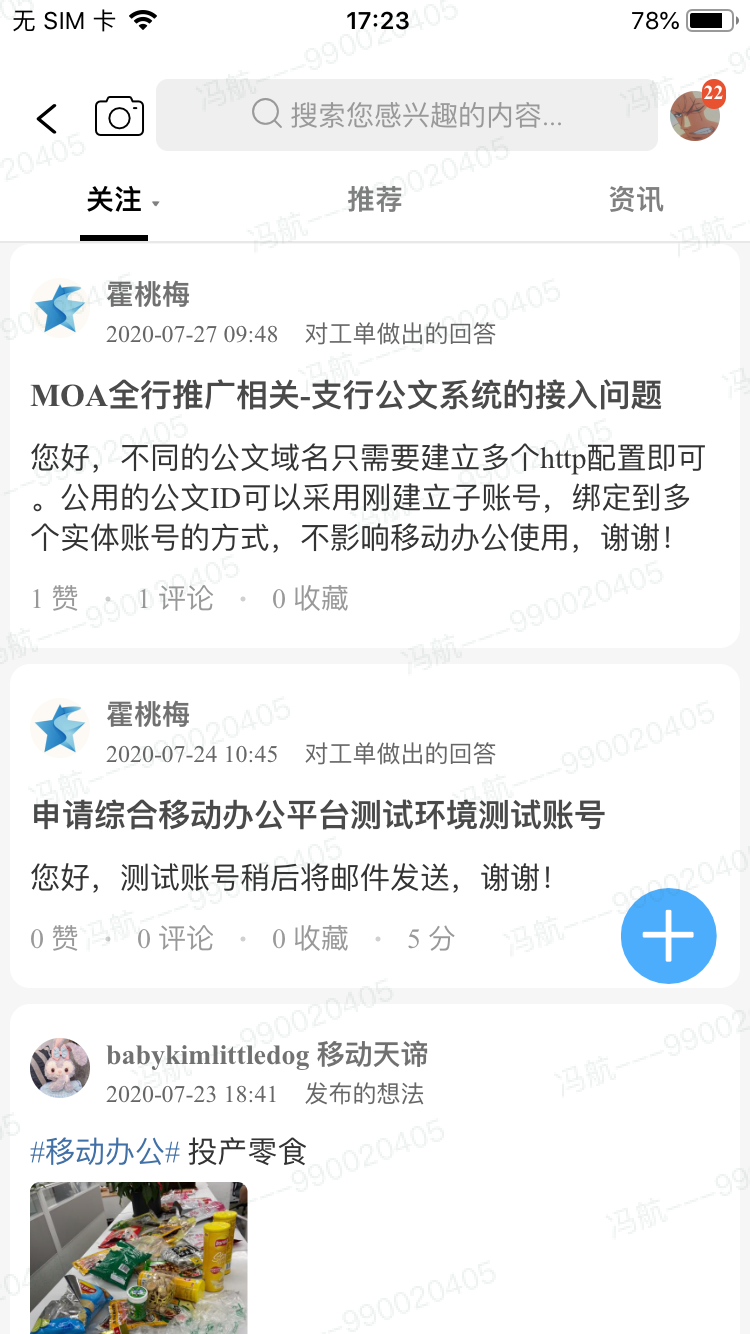Tap the search box for interesting content
The width and height of the screenshot is (750, 1334).
pos(406,115)
